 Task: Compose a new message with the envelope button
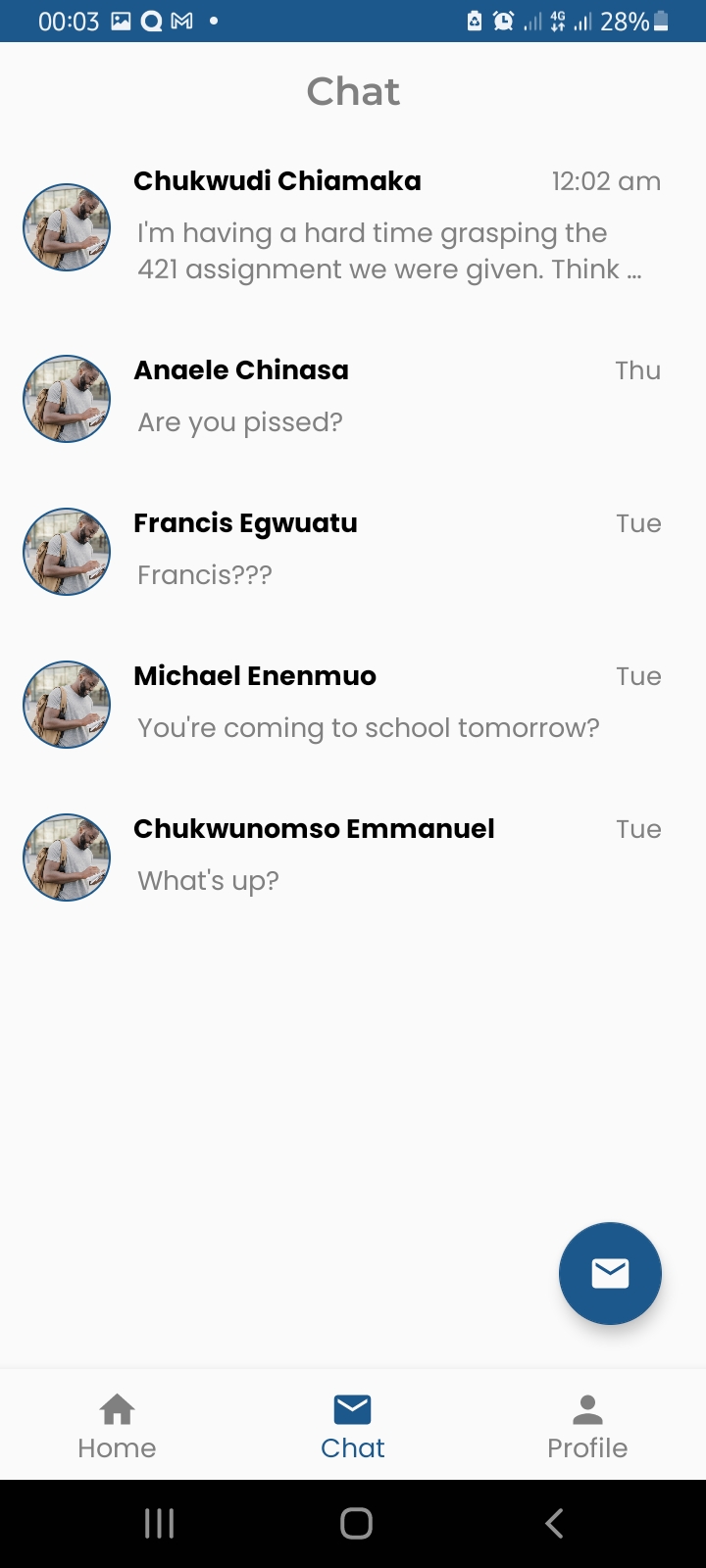(610, 1273)
